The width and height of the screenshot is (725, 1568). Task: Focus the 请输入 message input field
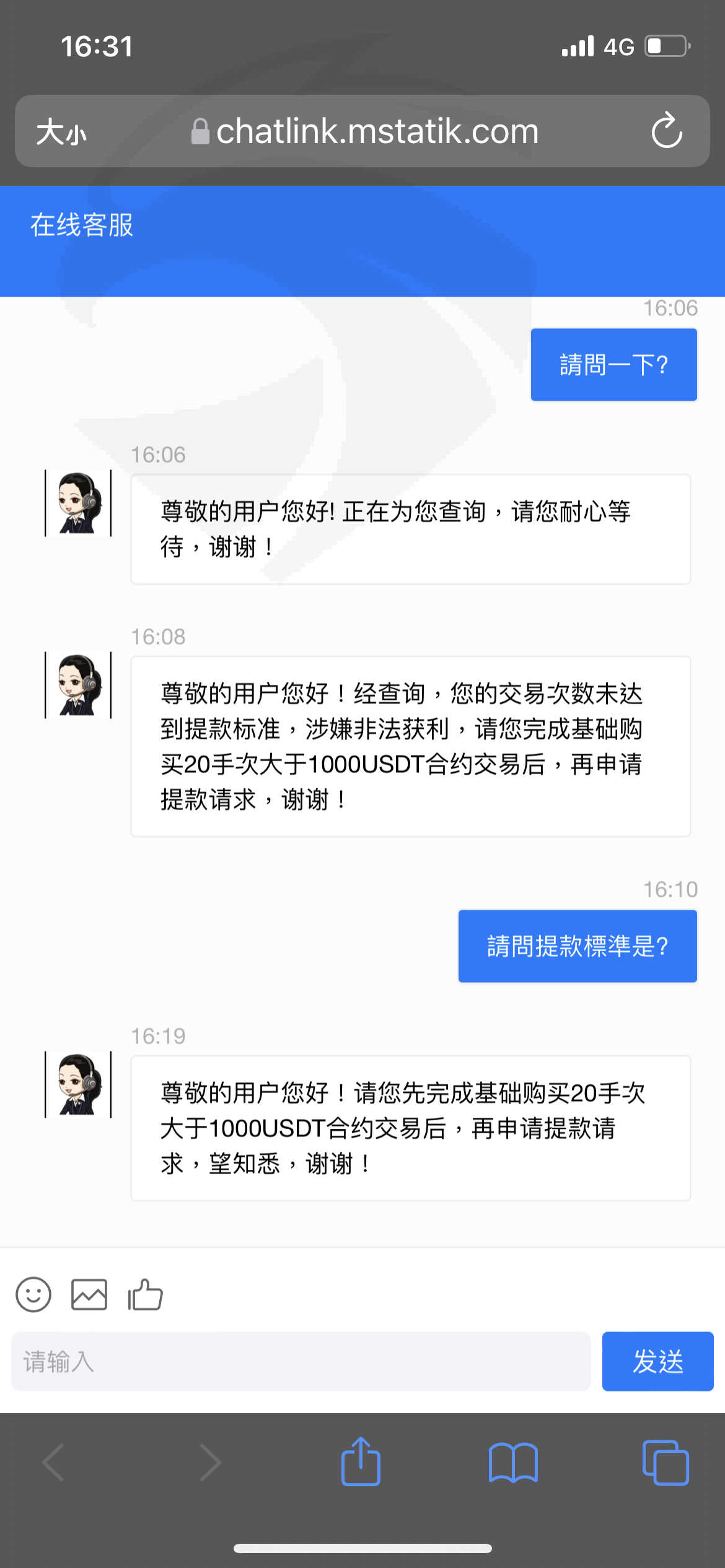pos(301,1361)
